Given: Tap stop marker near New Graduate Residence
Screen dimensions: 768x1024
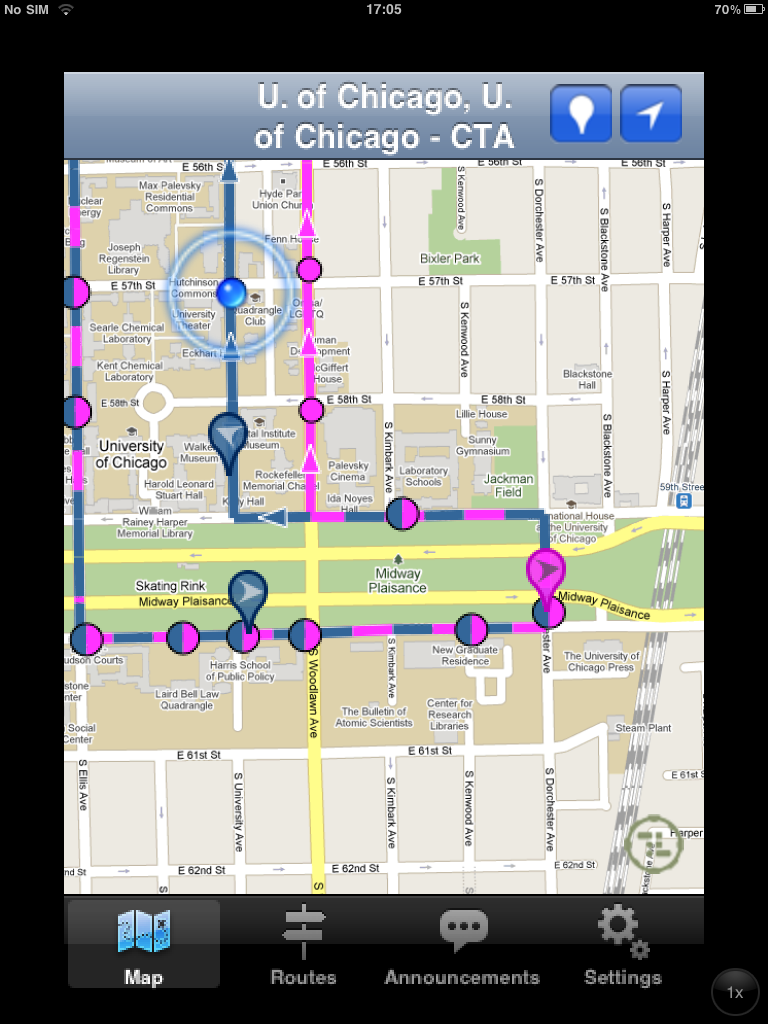Looking at the screenshot, I should click(470, 629).
